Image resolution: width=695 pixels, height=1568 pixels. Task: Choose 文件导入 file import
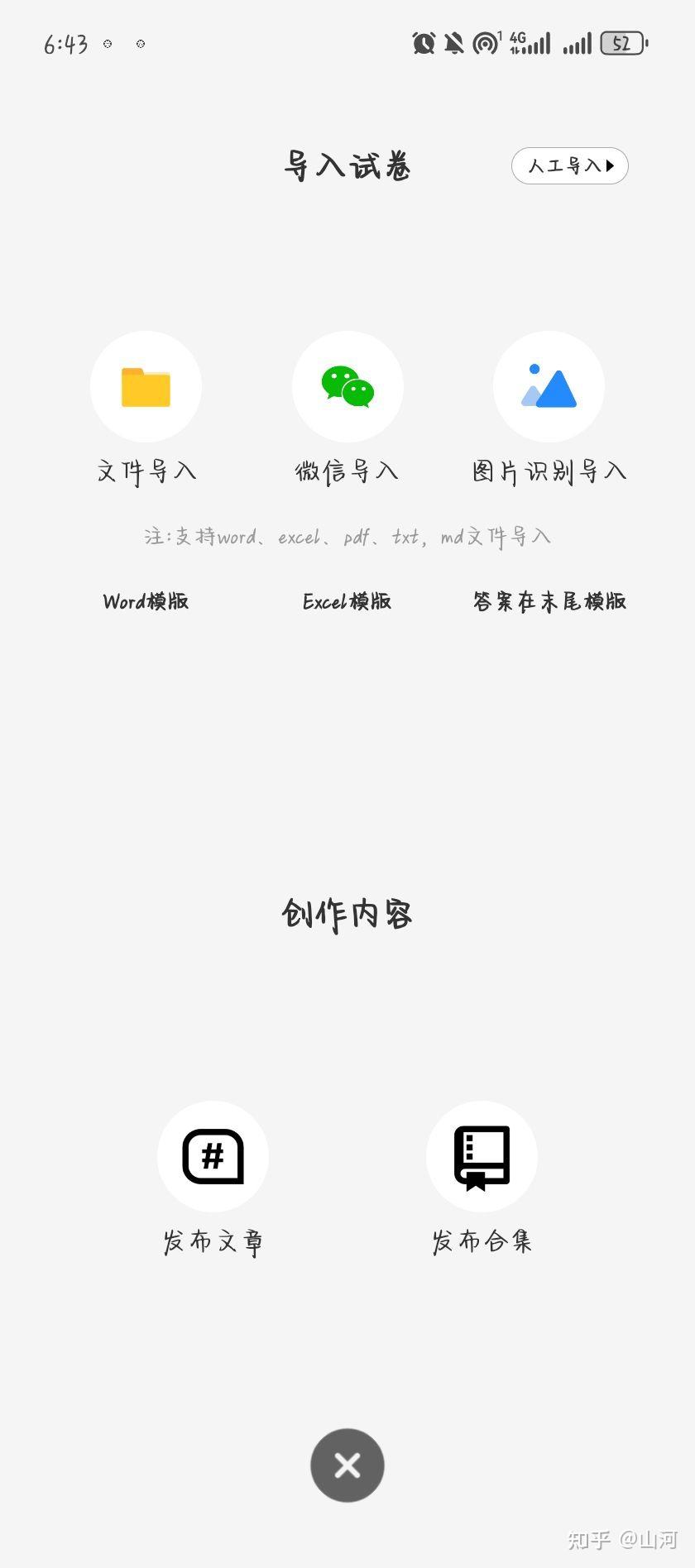[x=146, y=387]
